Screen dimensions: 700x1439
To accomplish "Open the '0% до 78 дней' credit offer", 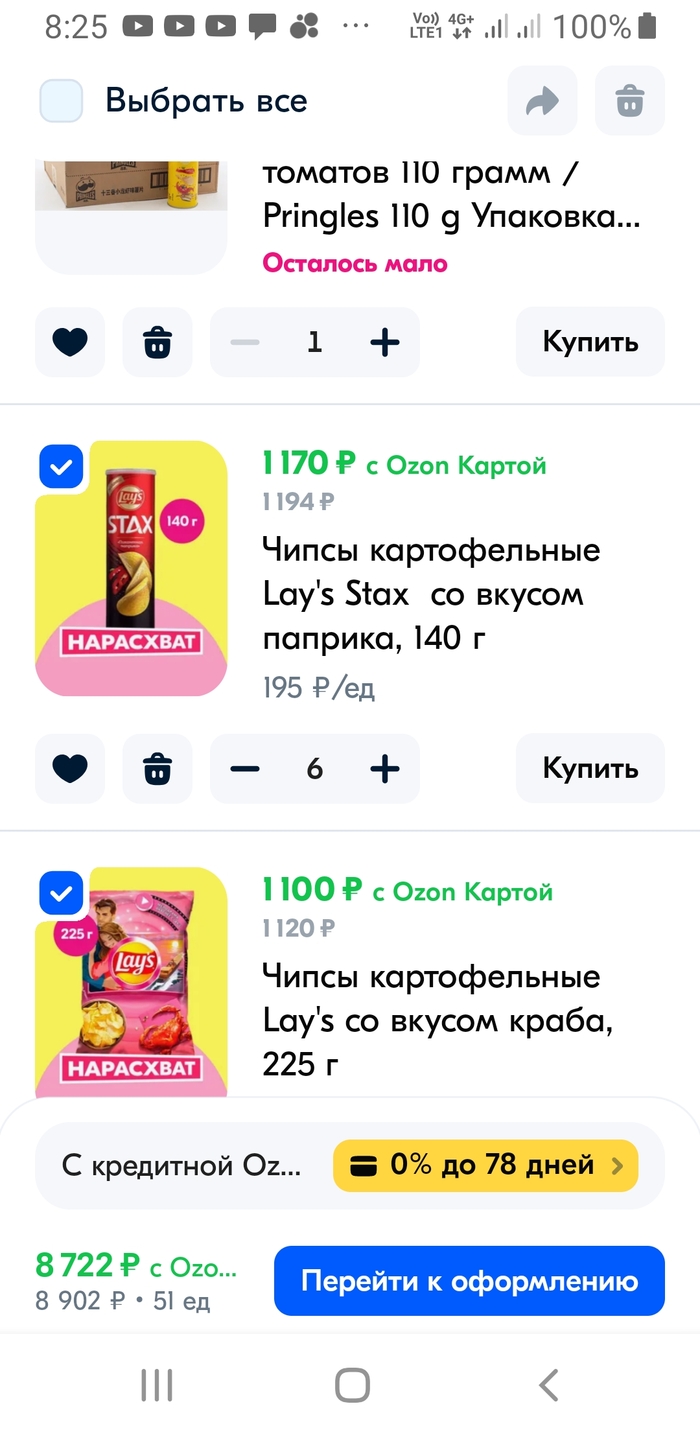I will (485, 1165).
